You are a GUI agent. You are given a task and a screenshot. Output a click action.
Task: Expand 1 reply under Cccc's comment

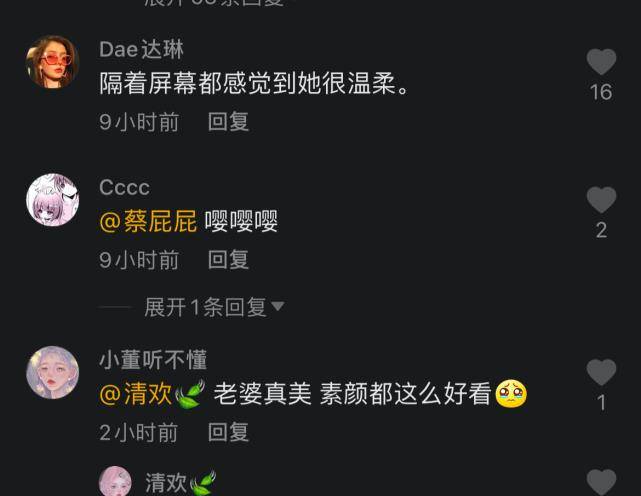point(214,307)
